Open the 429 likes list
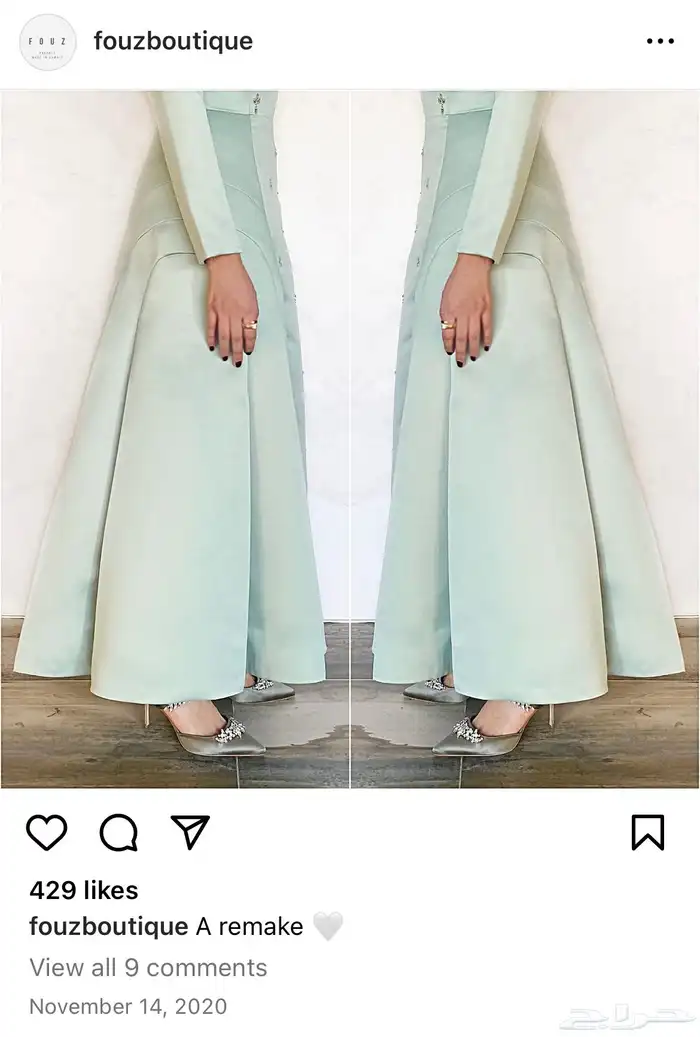 point(84,890)
